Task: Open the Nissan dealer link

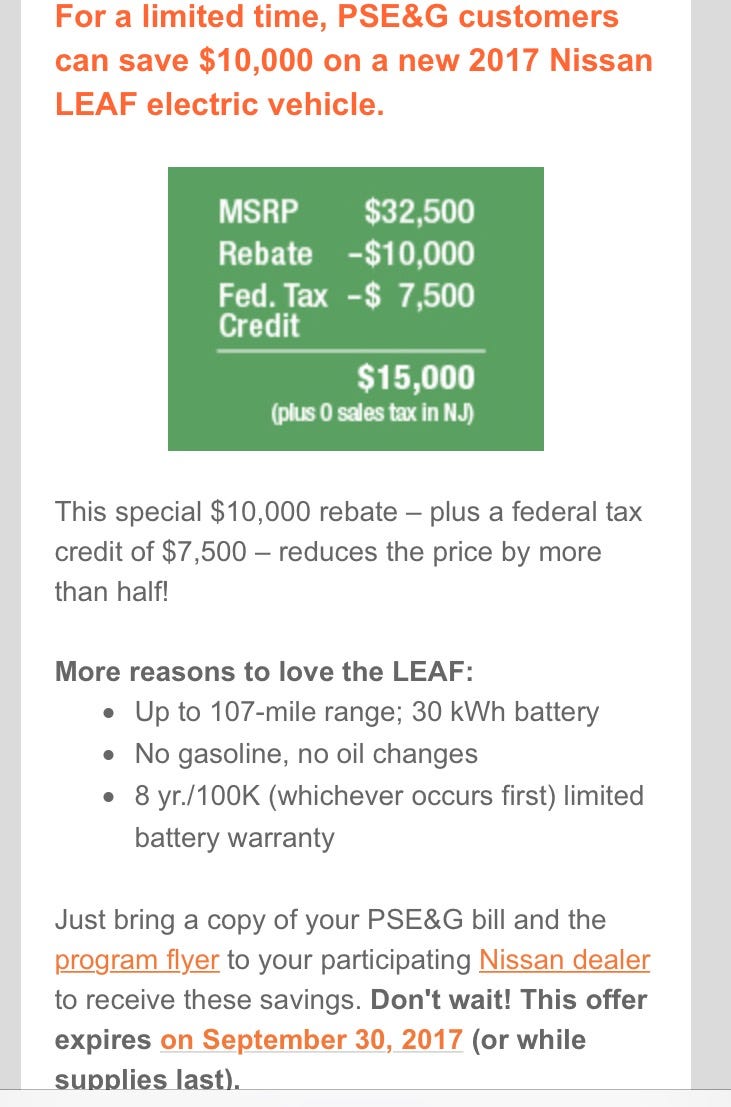Action: [x=564, y=961]
